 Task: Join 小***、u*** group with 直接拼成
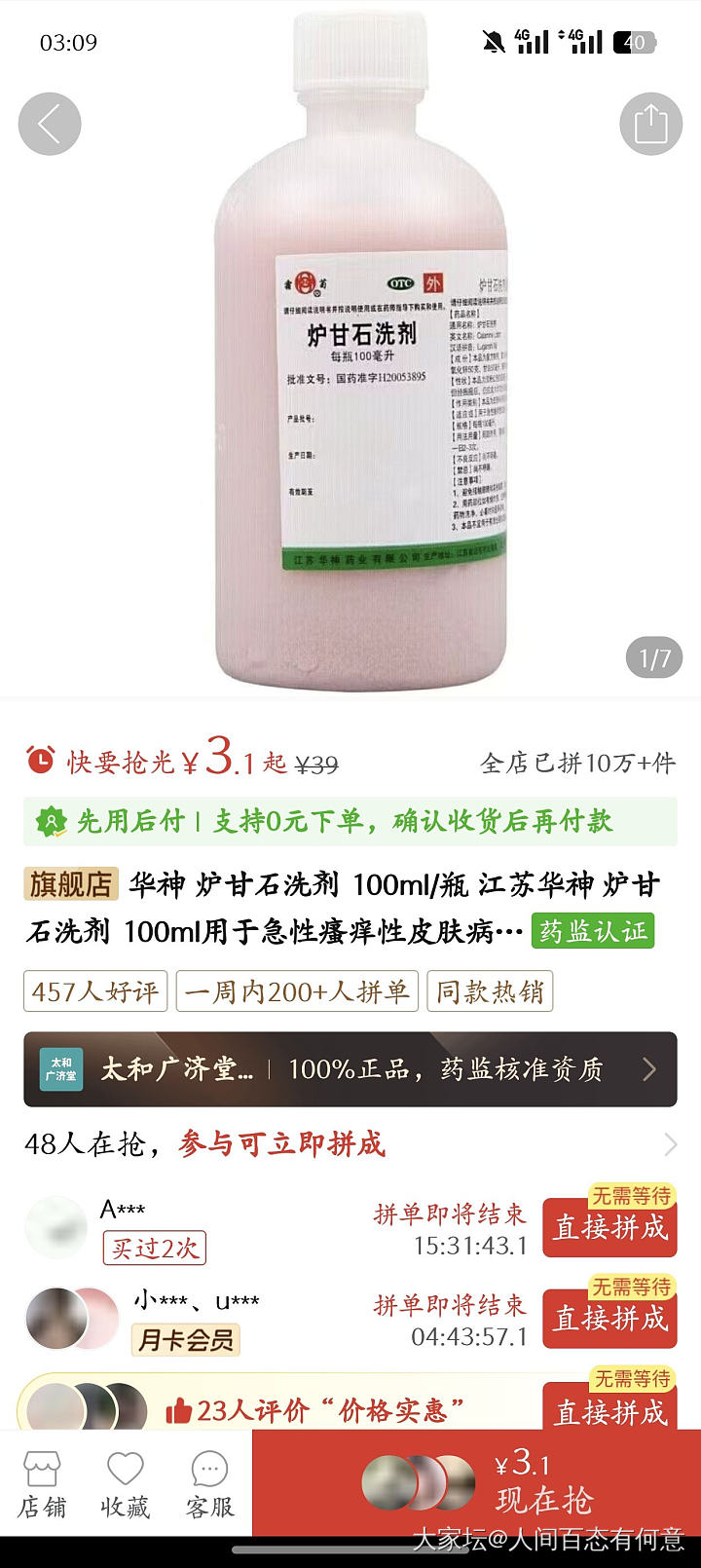click(x=609, y=1318)
